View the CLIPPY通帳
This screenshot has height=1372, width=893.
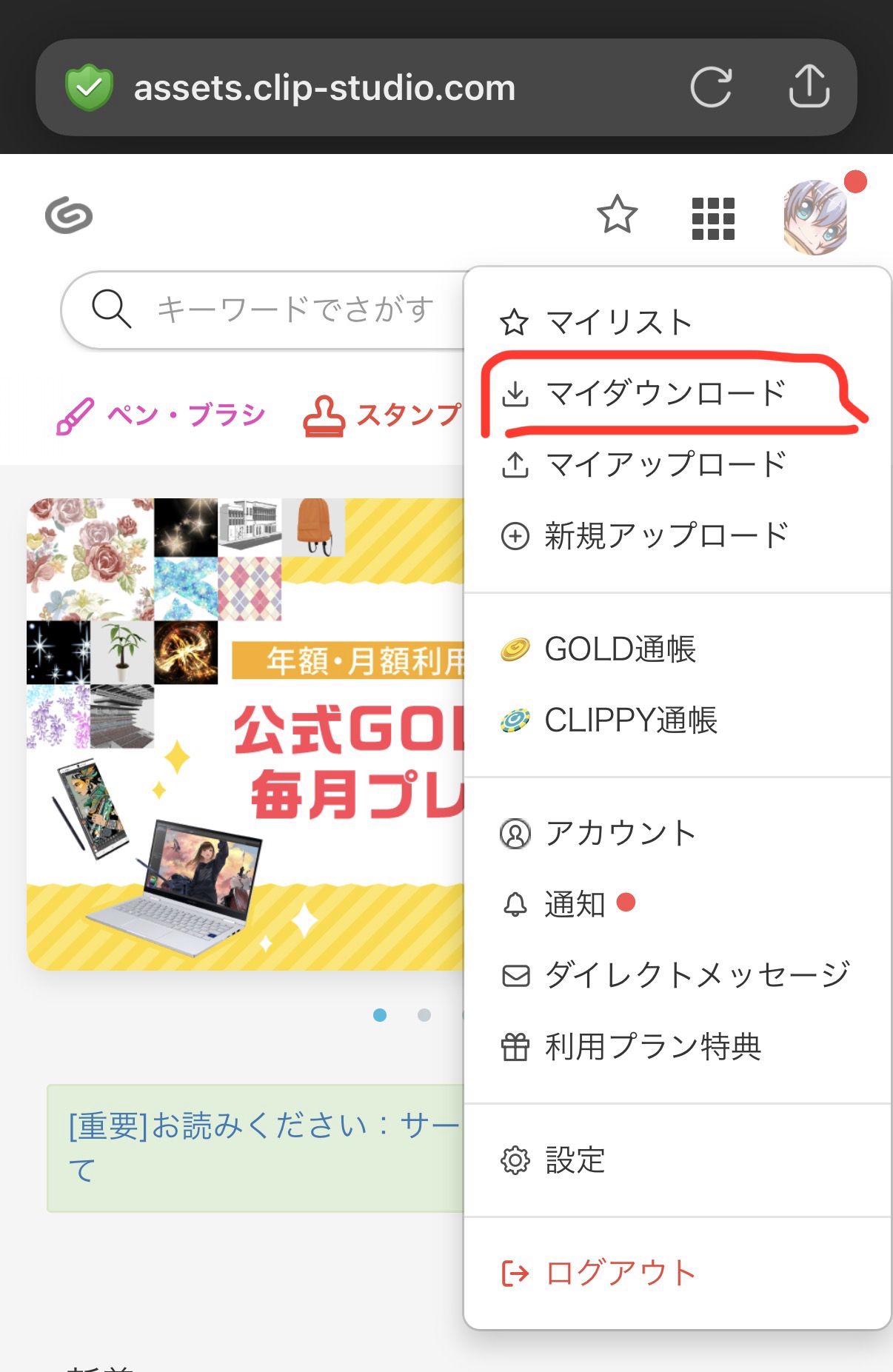629,720
